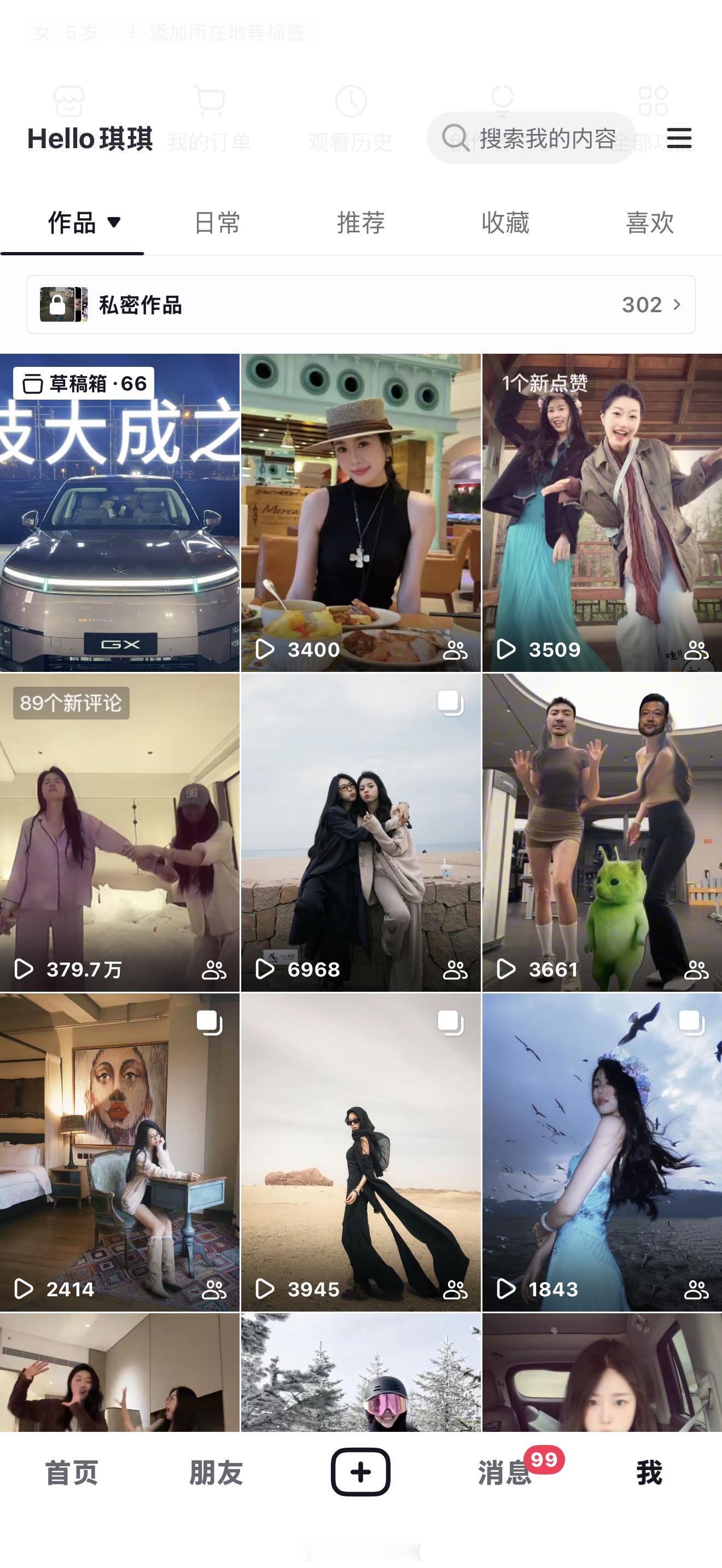Open 消息 messages with 99 badge
Image resolution: width=722 pixels, height=1568 pixels.
pyautogui.click(x=505, y=1473)
